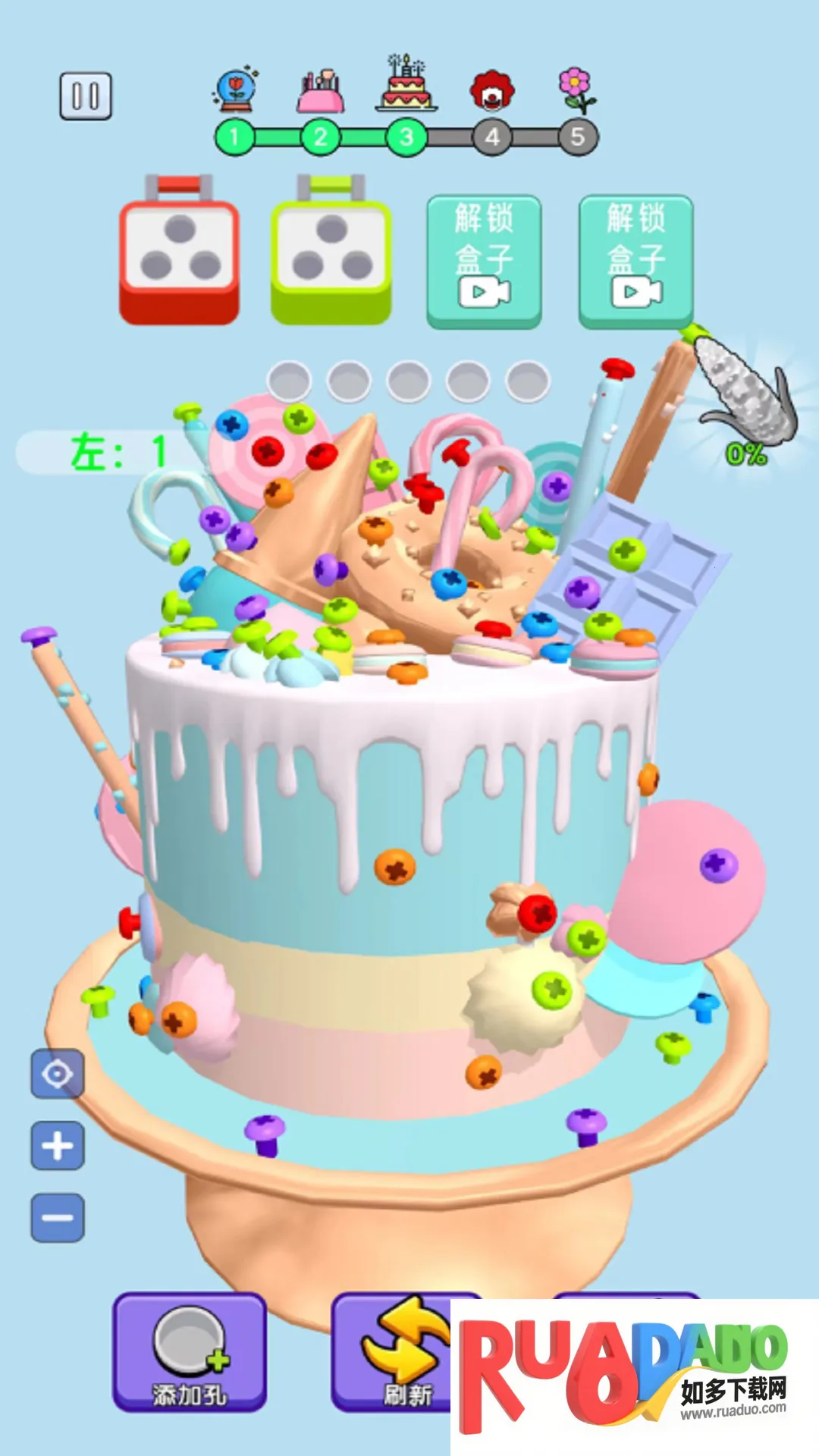Zoom out with the minus button
This screenshot has height=1456, width=819.
(x=58, y=1218)
